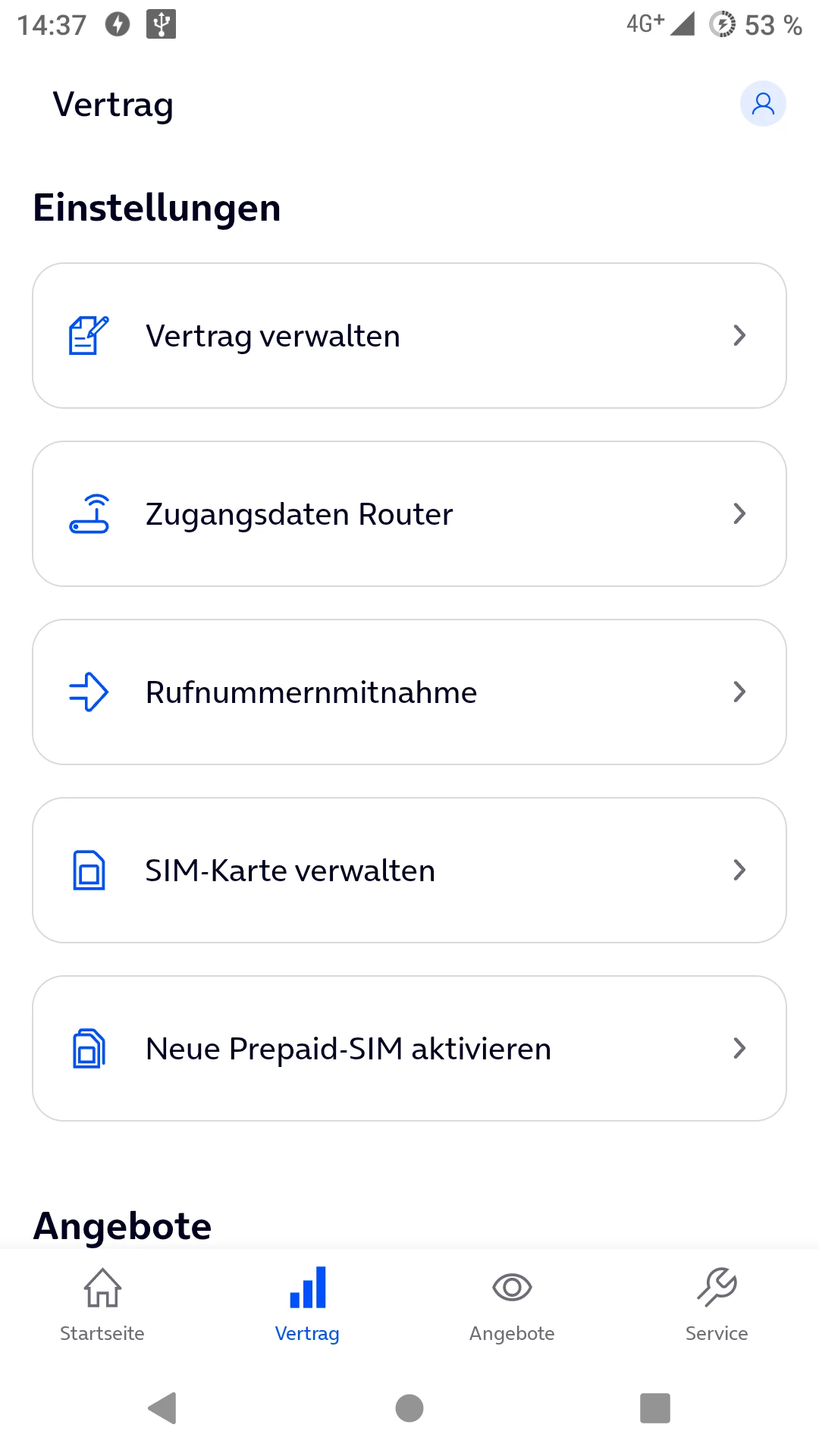The width and height of the screenshot is (819, 1456).
Task: Switch to the Service tab
Action: [717, 1304]
